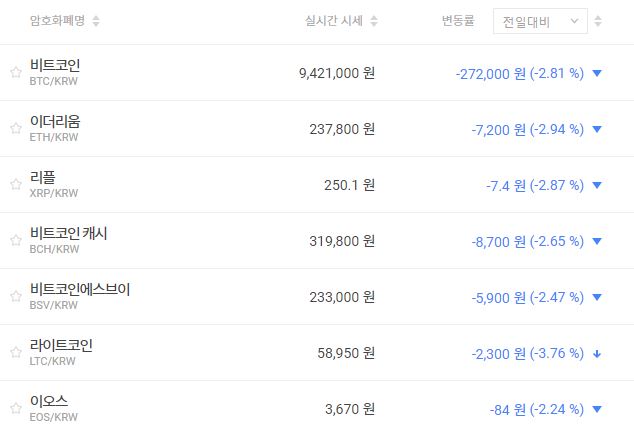The width and height of the screenshot is (634, 434).
Task: Open 이오스 EOS/KRW row
Action: coord(50,408)
